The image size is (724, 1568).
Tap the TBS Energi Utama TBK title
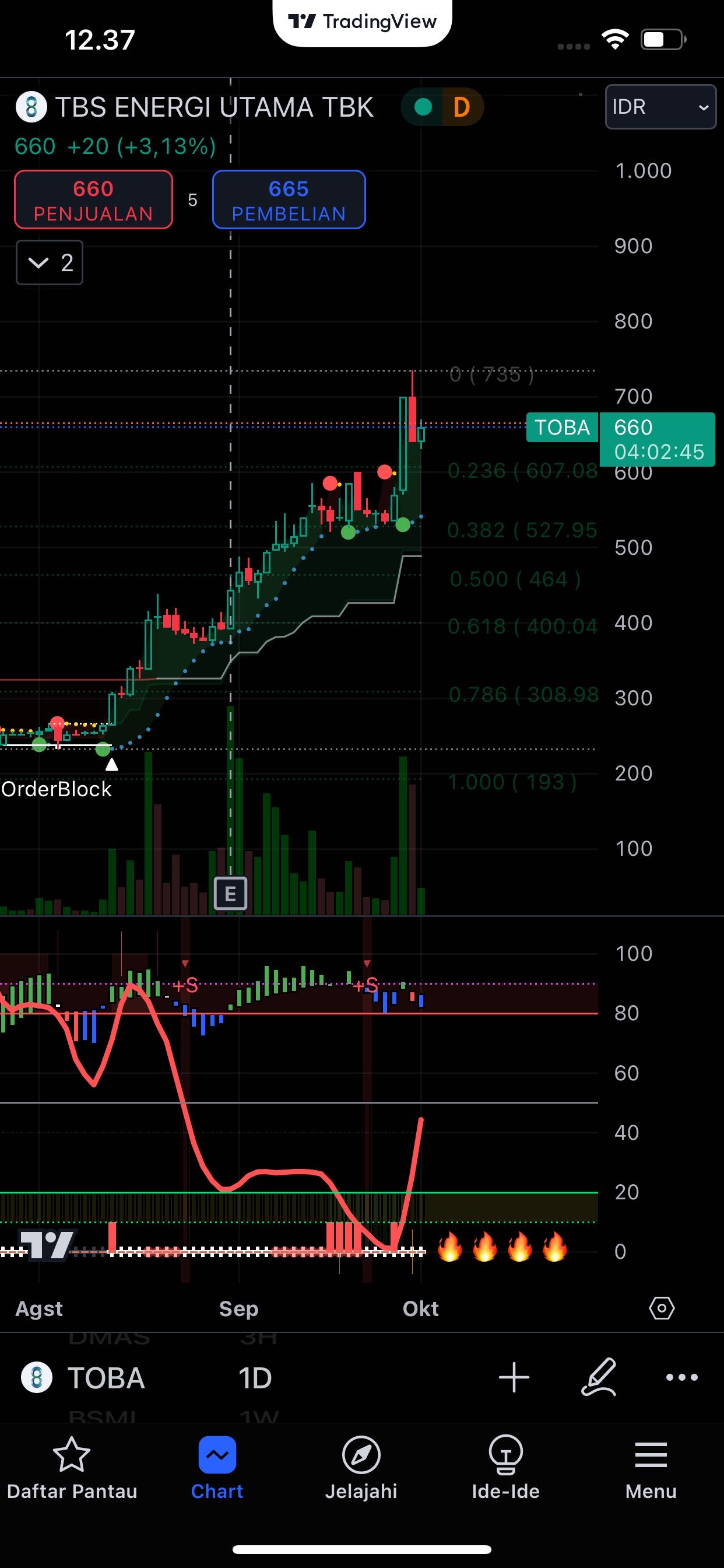214,107
